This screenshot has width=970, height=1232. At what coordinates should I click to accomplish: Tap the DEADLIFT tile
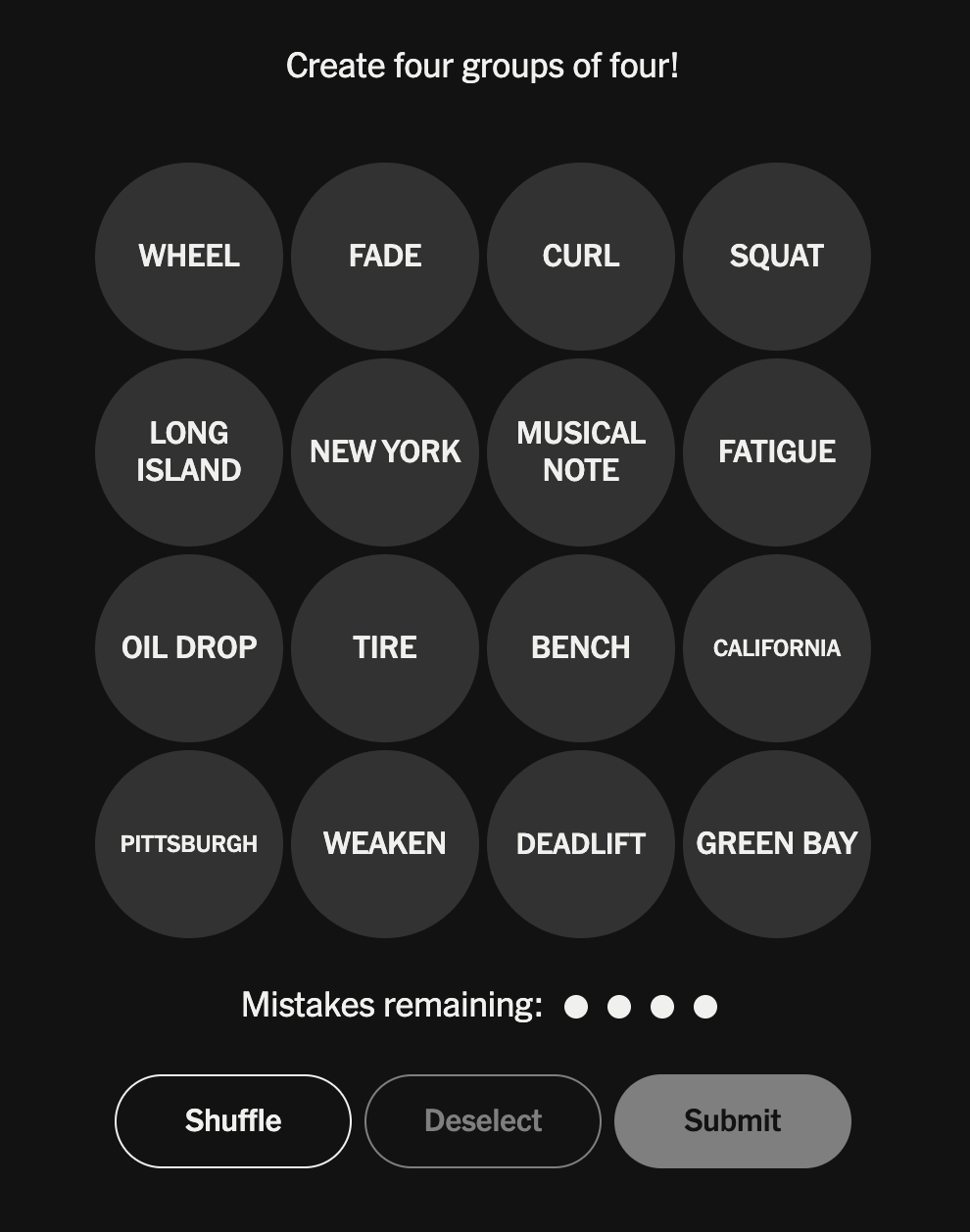tap(581, 844)
